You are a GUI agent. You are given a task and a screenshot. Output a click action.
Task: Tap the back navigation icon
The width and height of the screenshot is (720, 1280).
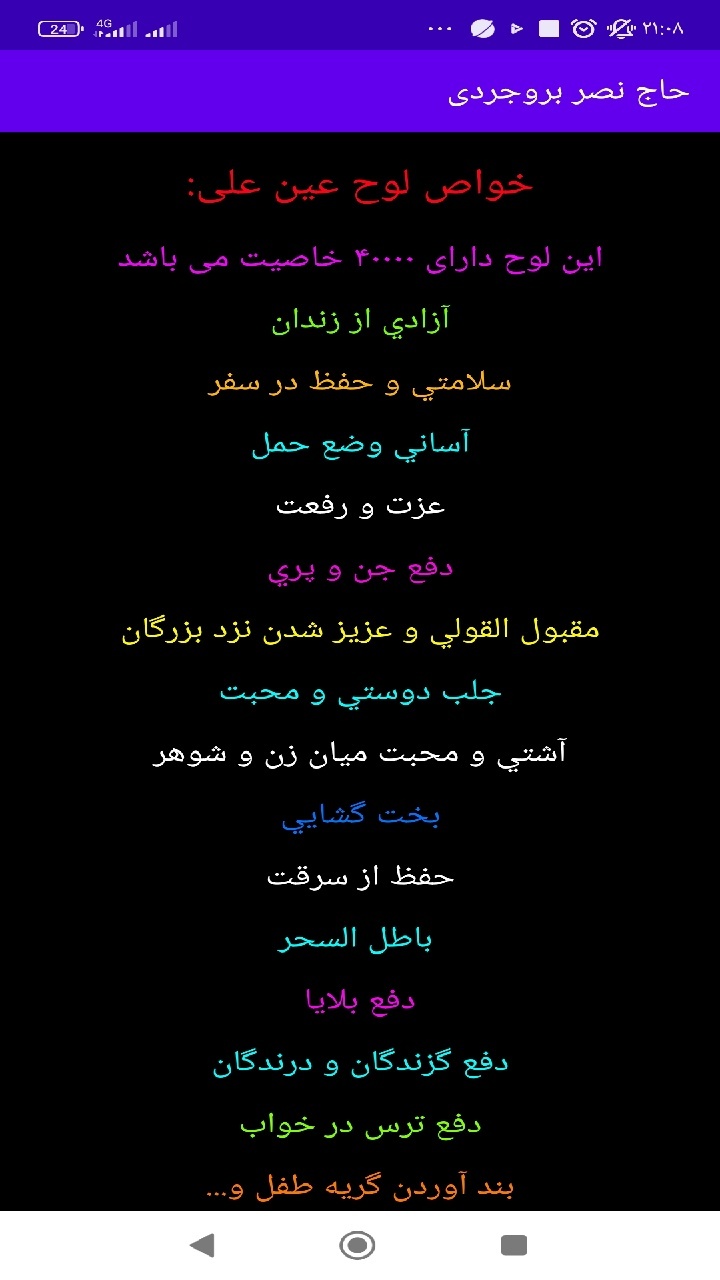pos(204,1245)
